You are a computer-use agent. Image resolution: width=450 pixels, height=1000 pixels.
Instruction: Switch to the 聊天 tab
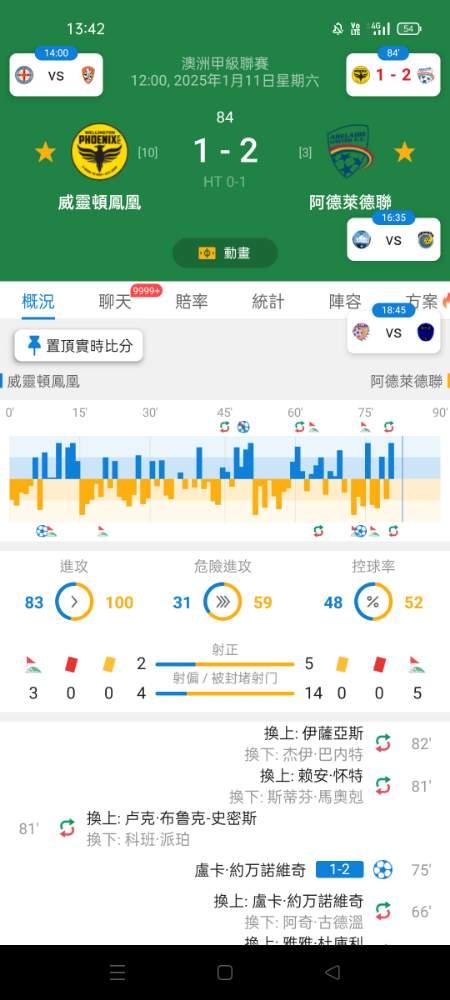pyautogui.click(x=115, y=302)
